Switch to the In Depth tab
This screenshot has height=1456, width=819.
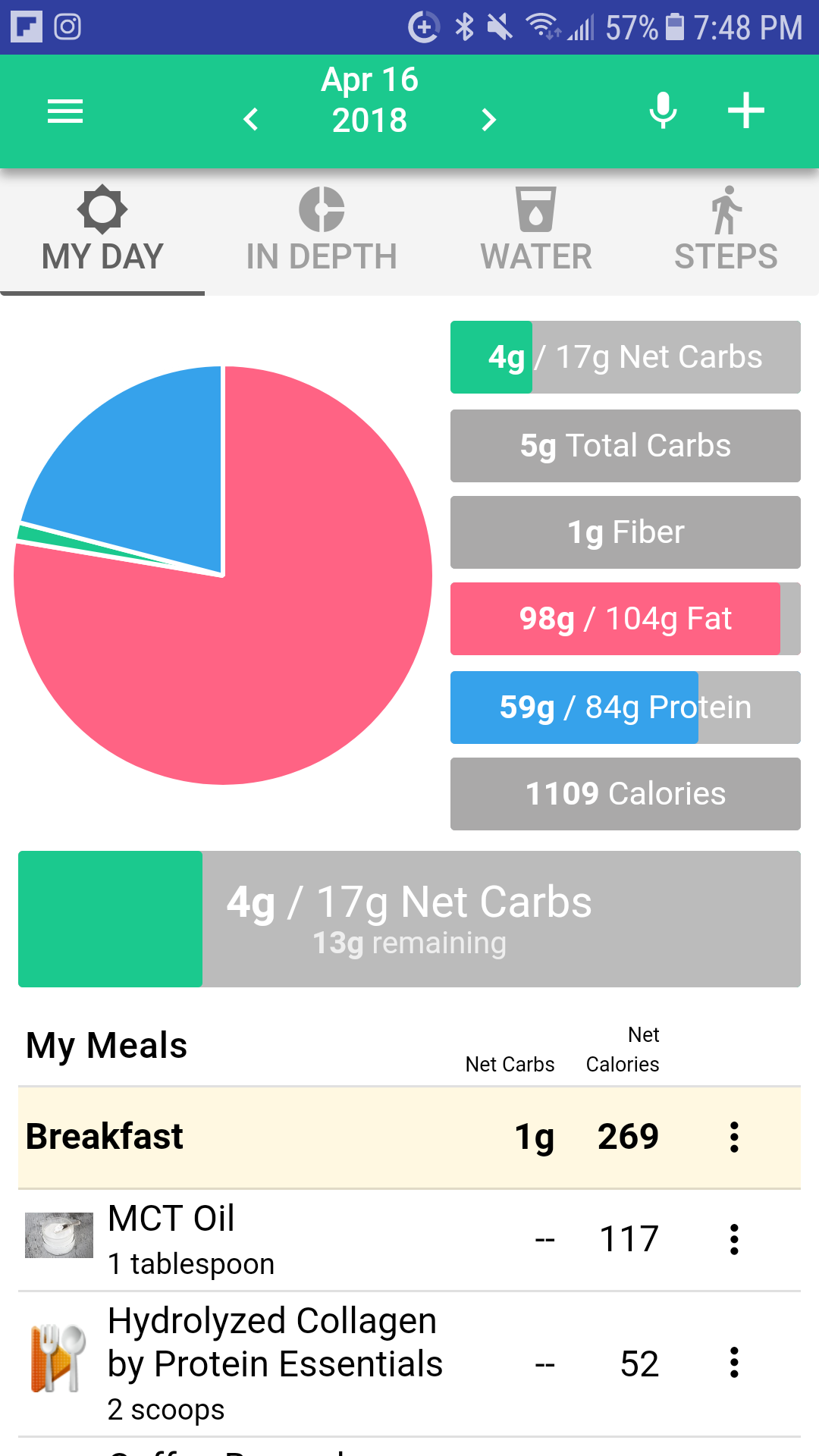tap(322, 231)
